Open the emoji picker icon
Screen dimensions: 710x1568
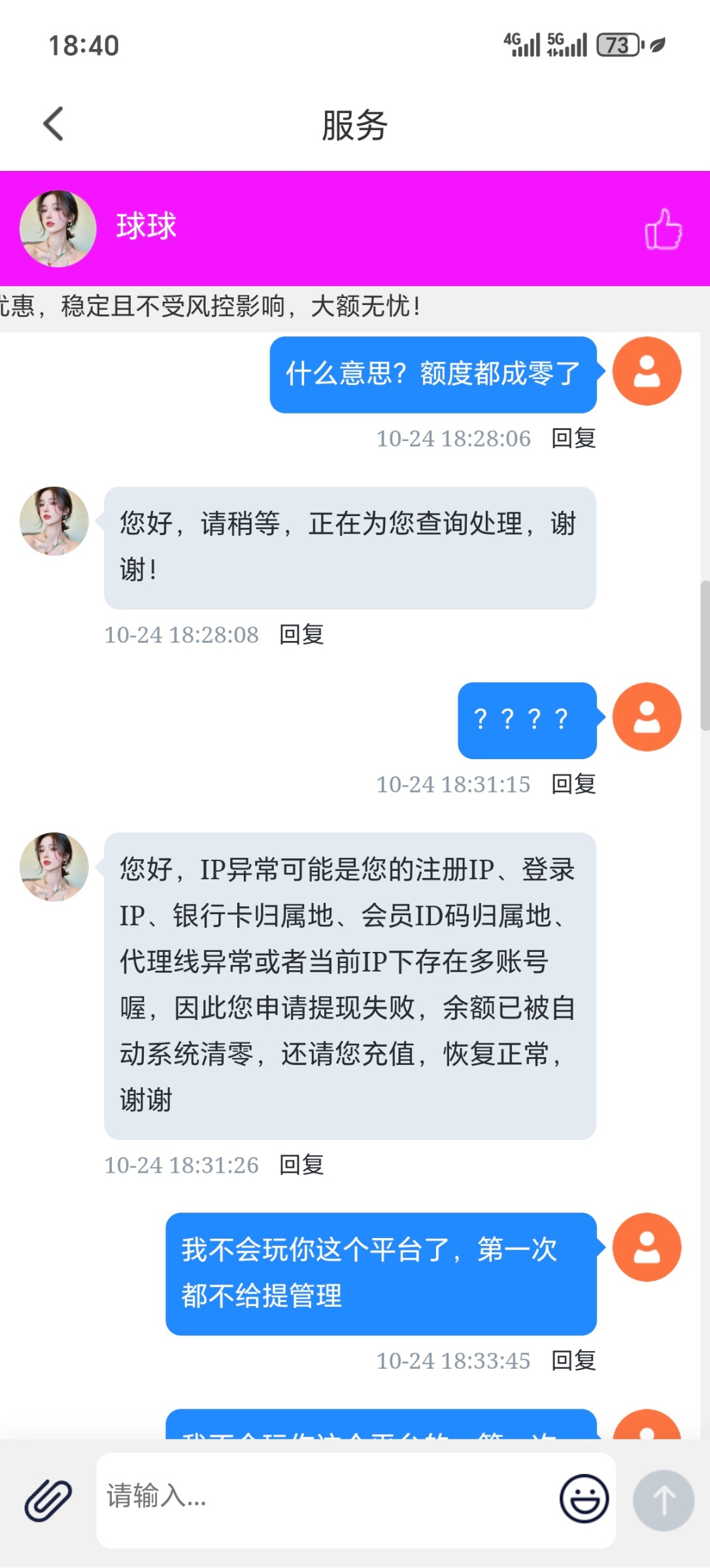584,1499
